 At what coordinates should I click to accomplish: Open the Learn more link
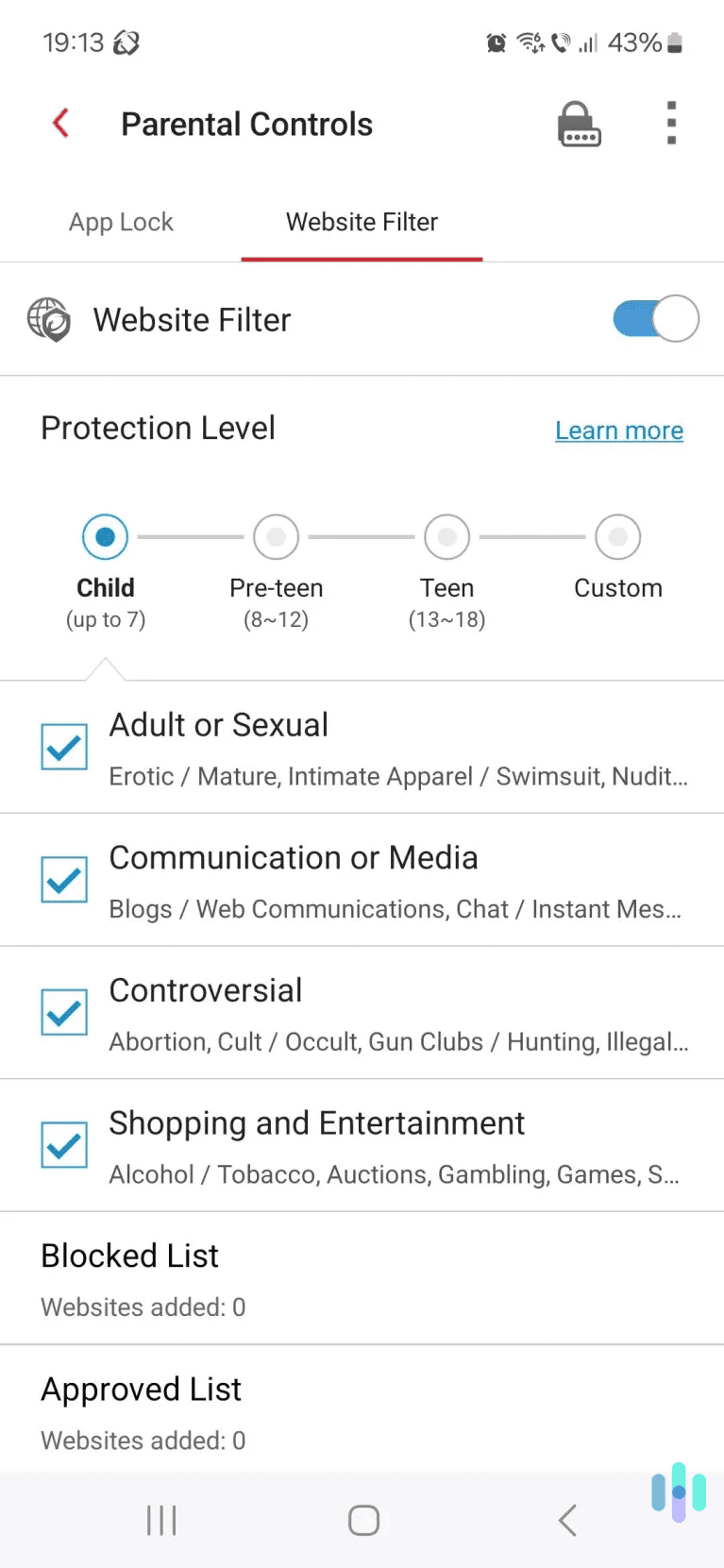click(619, 430)
